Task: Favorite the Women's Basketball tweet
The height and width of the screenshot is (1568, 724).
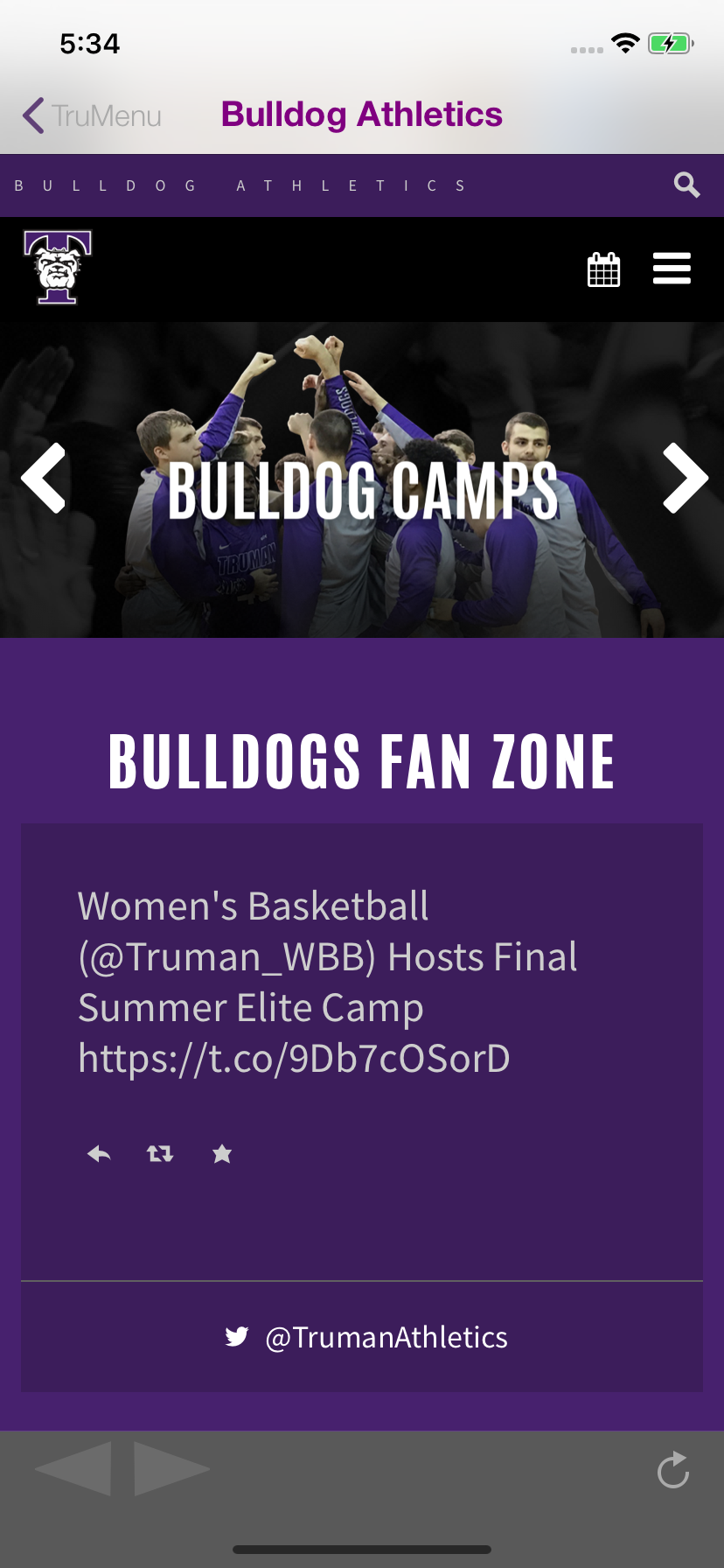Action: pos(222,1154)
